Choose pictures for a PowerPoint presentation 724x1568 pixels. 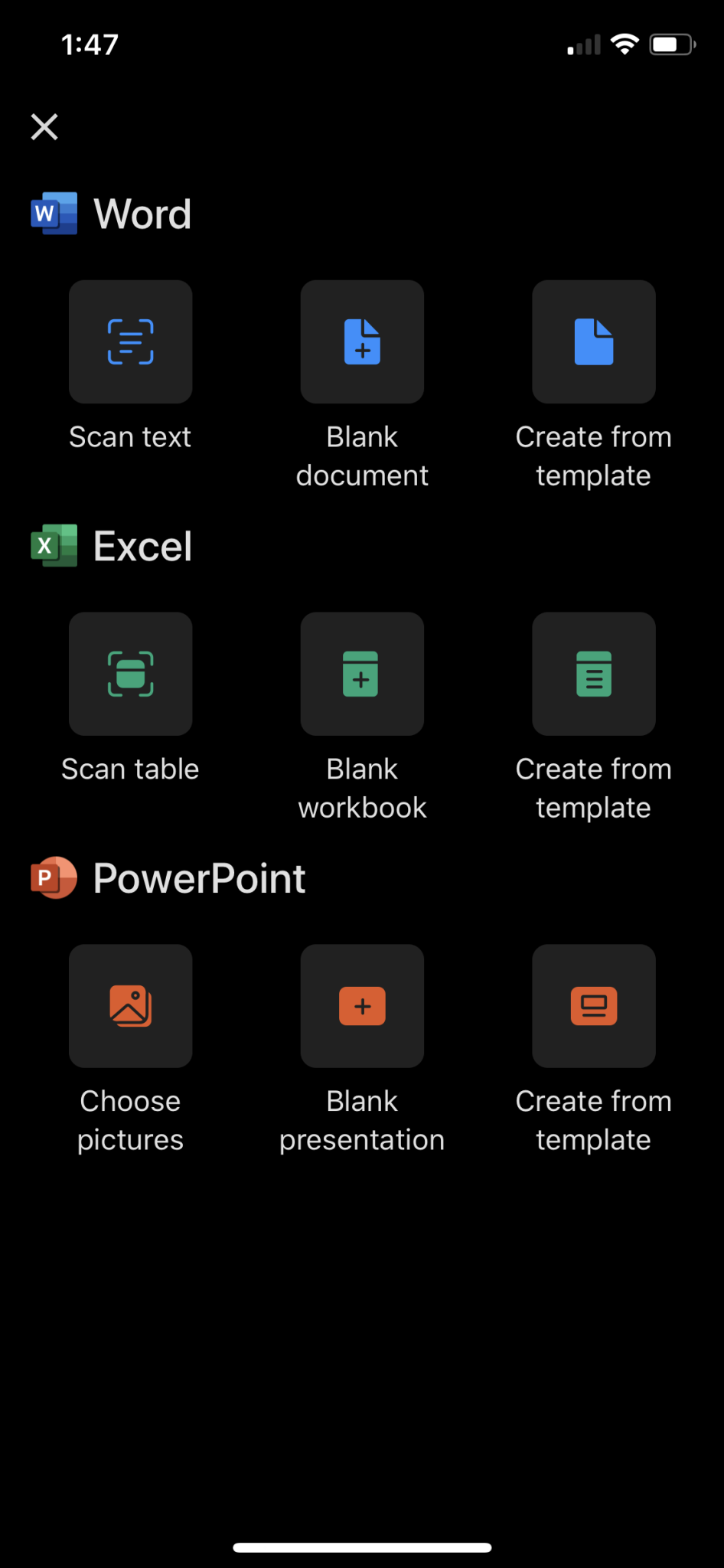coord(130,1006)
